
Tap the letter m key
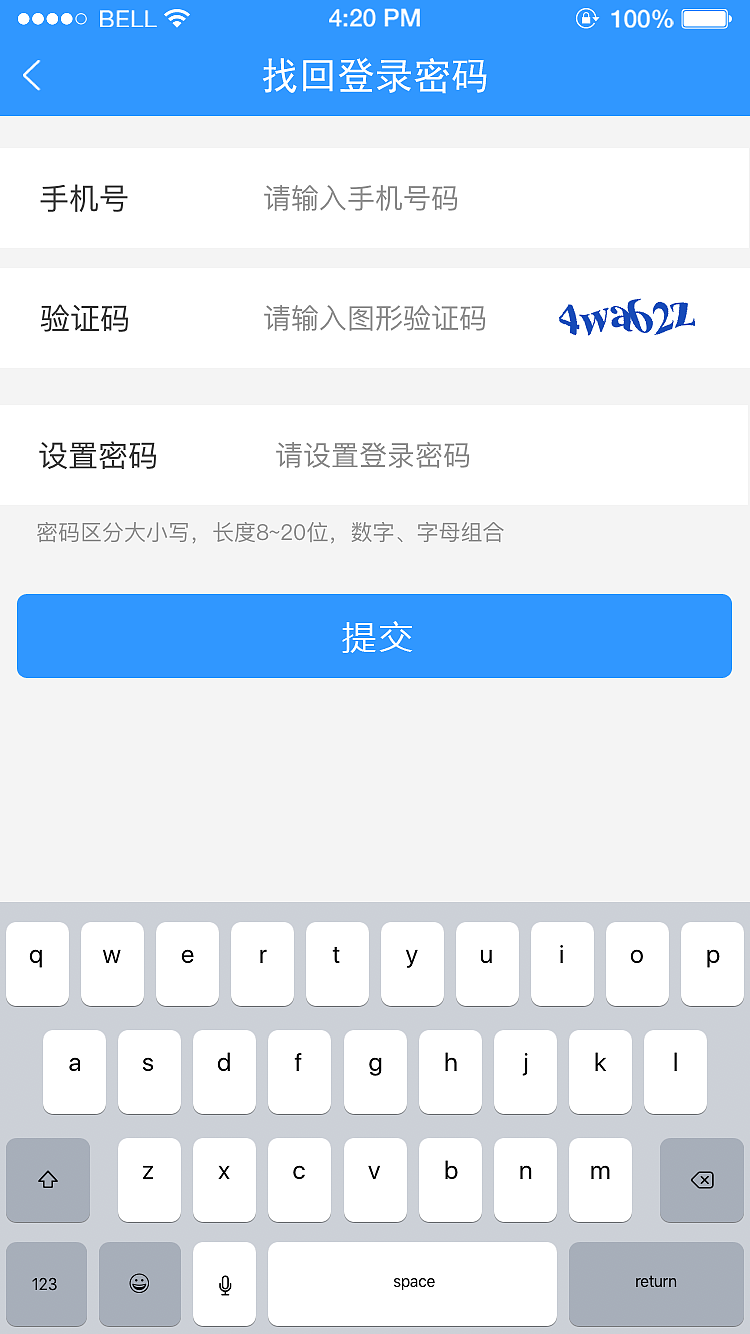pos(600,1180)
